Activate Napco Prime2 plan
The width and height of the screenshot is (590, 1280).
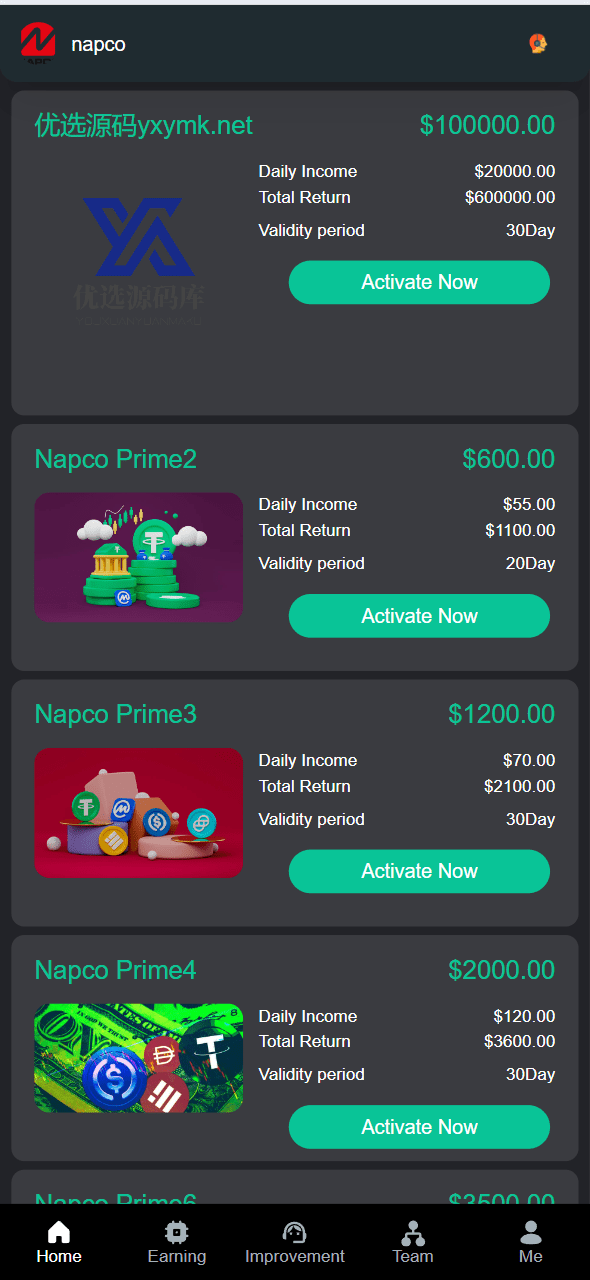pos(419,616)
